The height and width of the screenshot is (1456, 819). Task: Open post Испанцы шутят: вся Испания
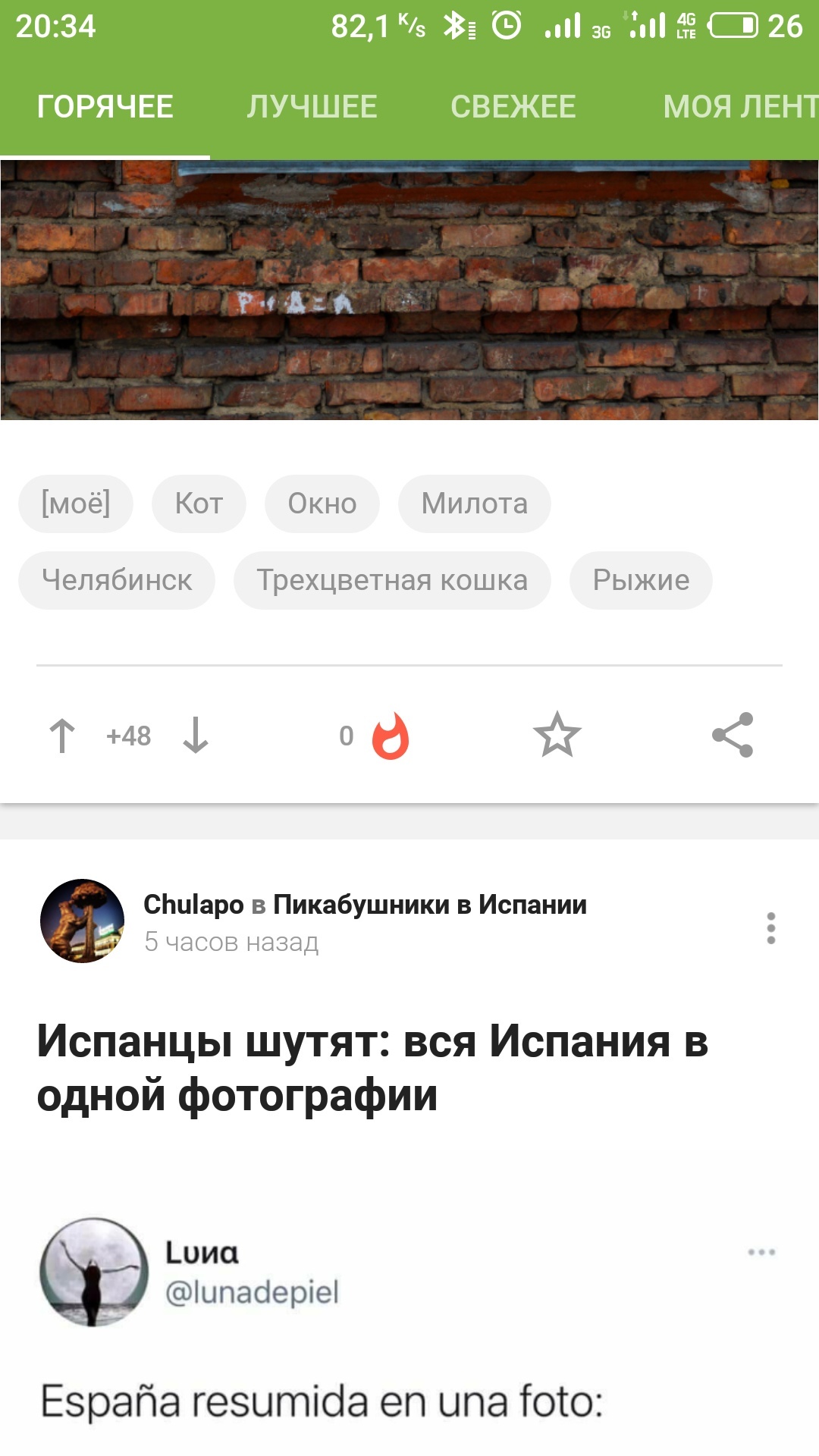pos(372,1068)
